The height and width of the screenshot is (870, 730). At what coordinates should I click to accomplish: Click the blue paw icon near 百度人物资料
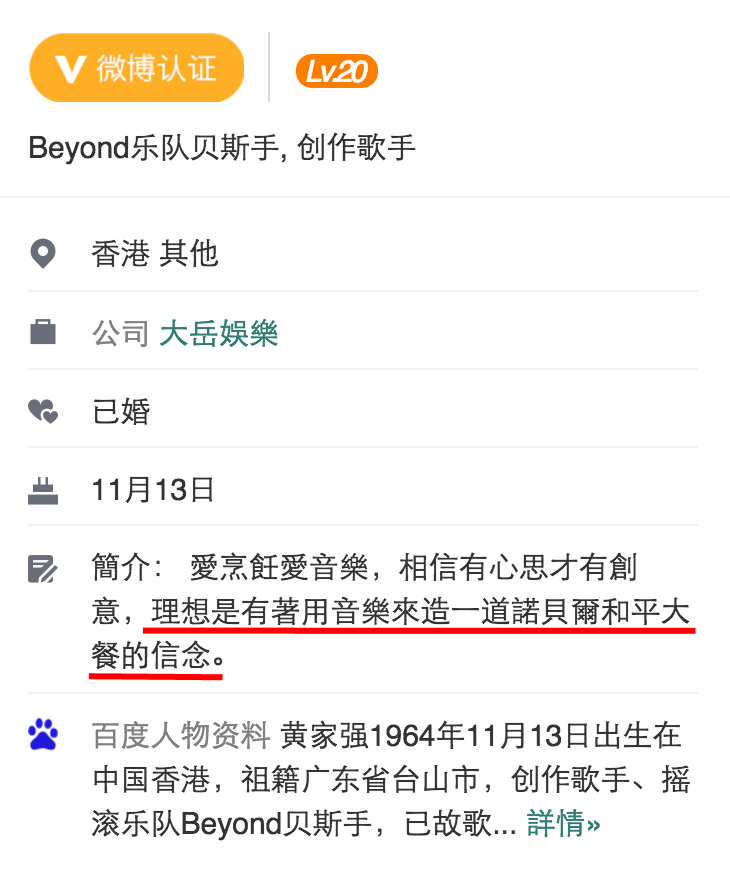42,734
